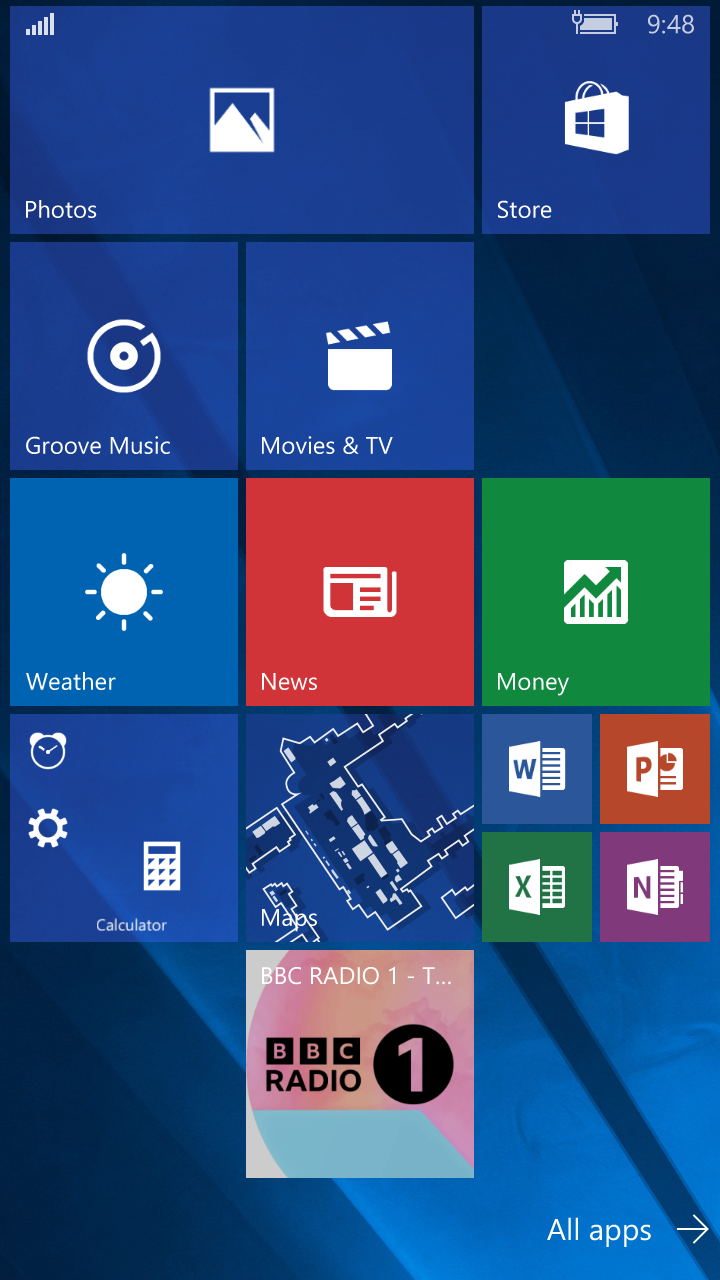Launch the Store app

(596, 120)
